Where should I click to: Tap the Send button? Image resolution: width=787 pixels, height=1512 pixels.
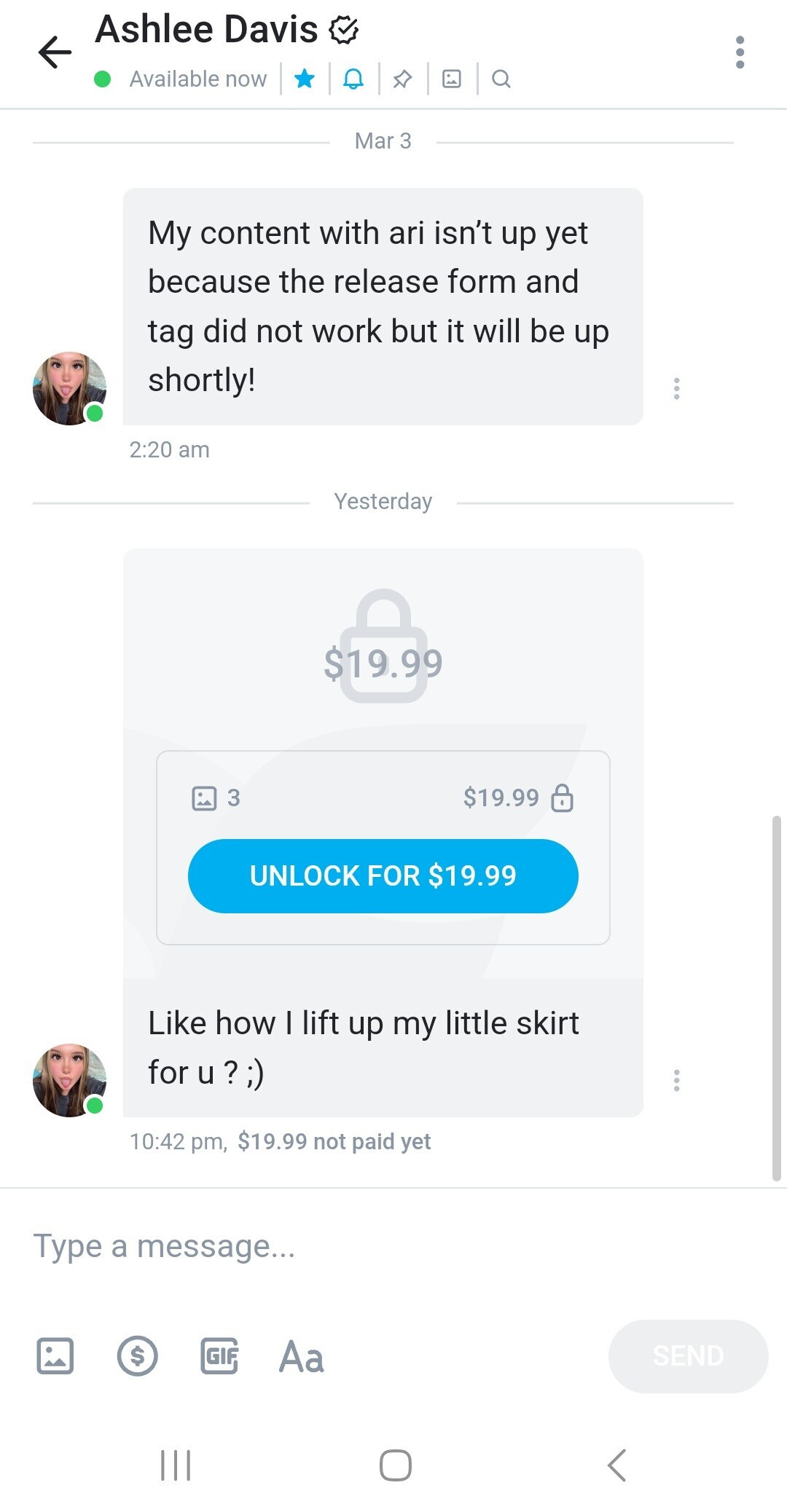(x=688, y=1356)
